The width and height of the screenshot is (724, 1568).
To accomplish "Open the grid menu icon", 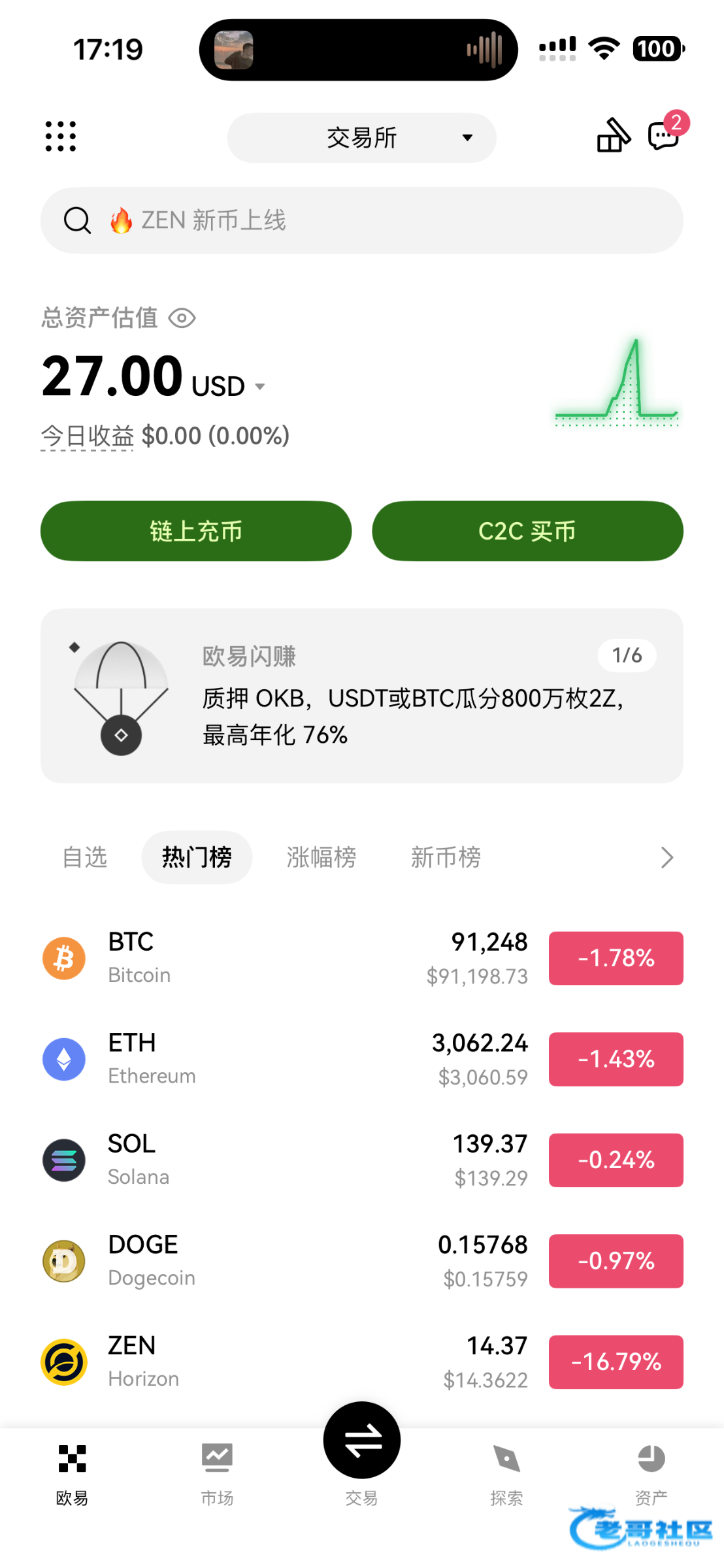I will pos(61,137).
